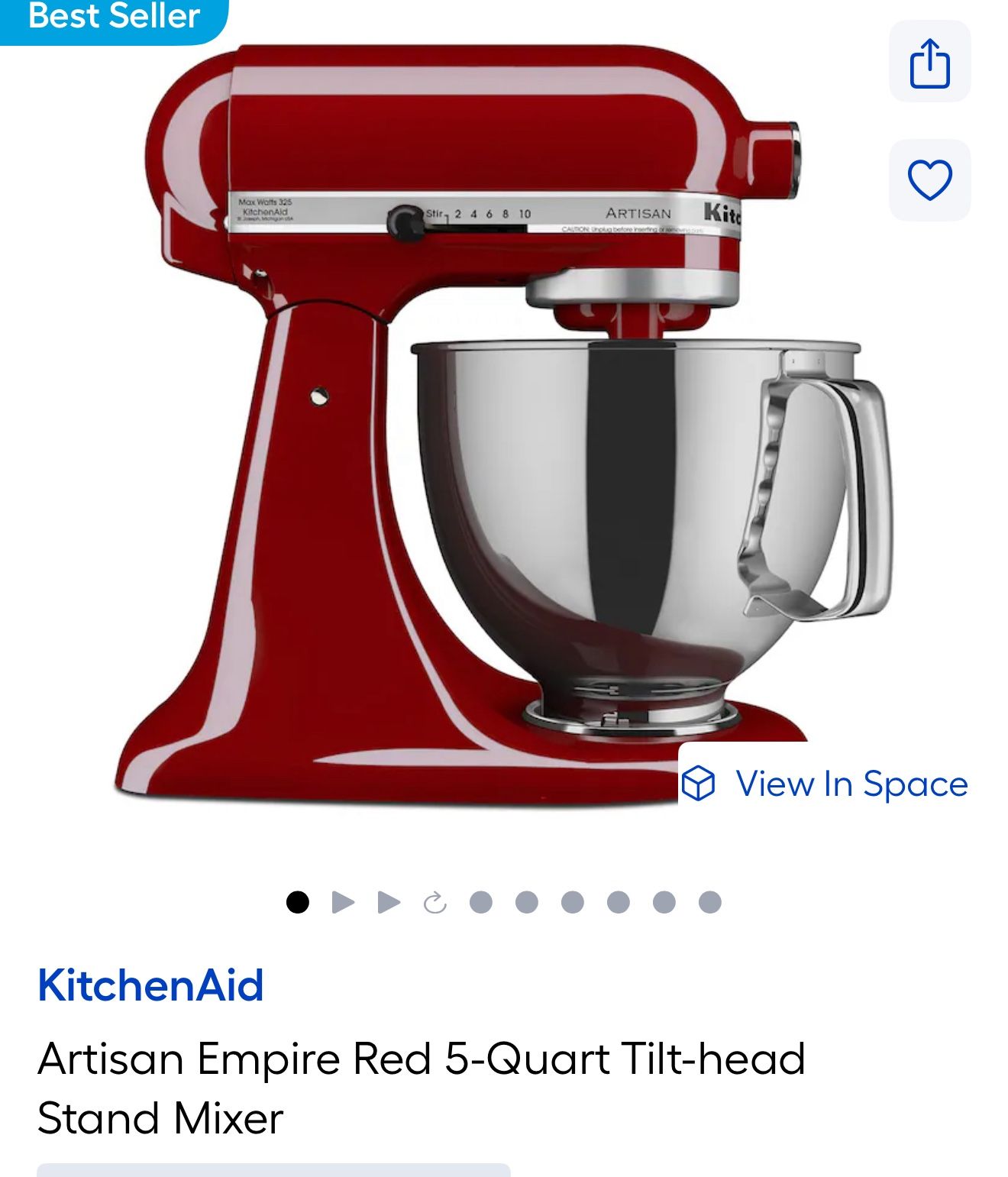Advance carousel with the second gray dot
This screenshot has width=1008, height=1177.
click(x=525, y=903)
